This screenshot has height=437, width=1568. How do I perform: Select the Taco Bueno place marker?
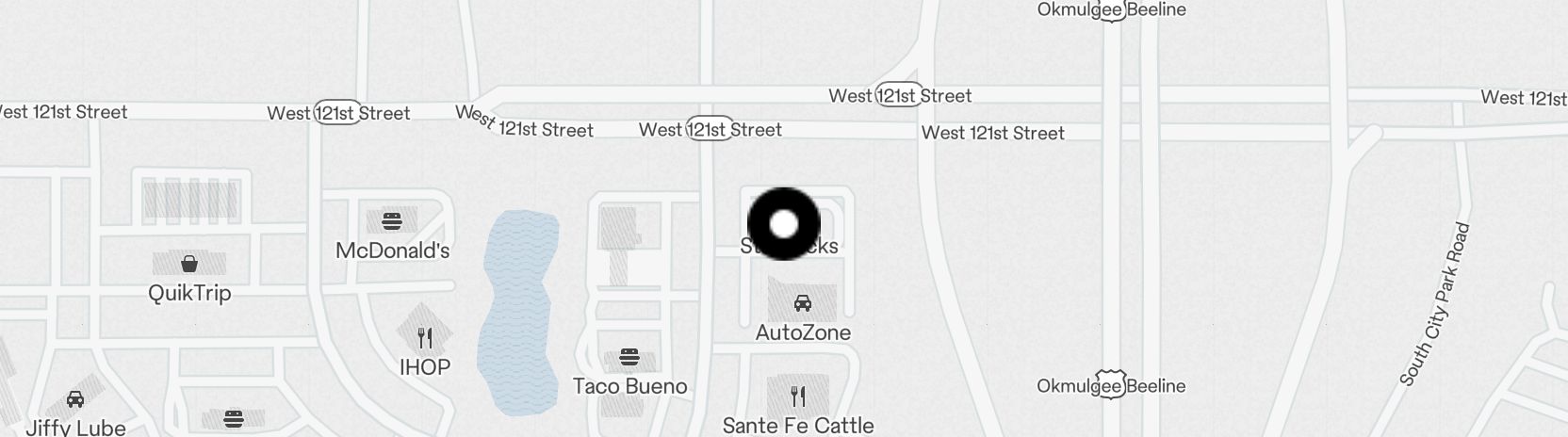629,358
